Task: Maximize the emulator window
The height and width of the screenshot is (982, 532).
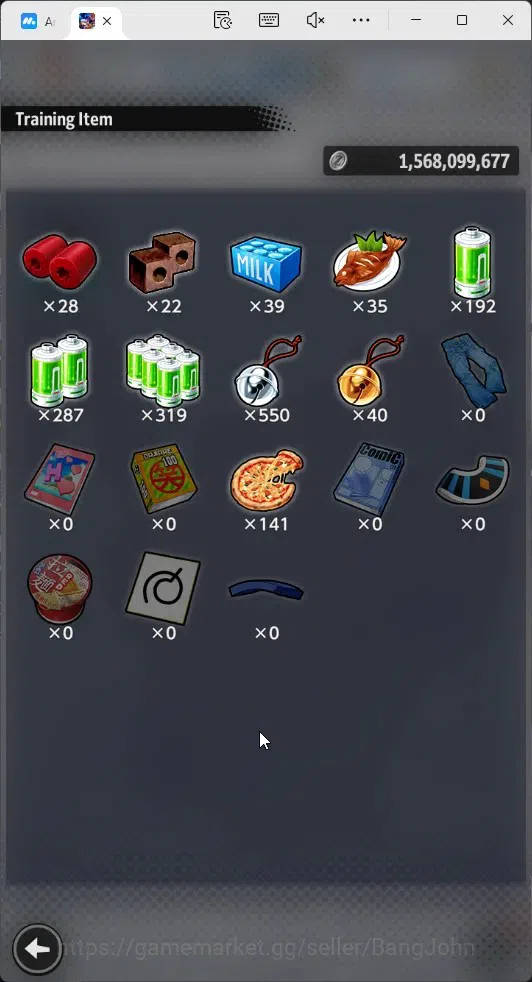Action: coord(462,20)
